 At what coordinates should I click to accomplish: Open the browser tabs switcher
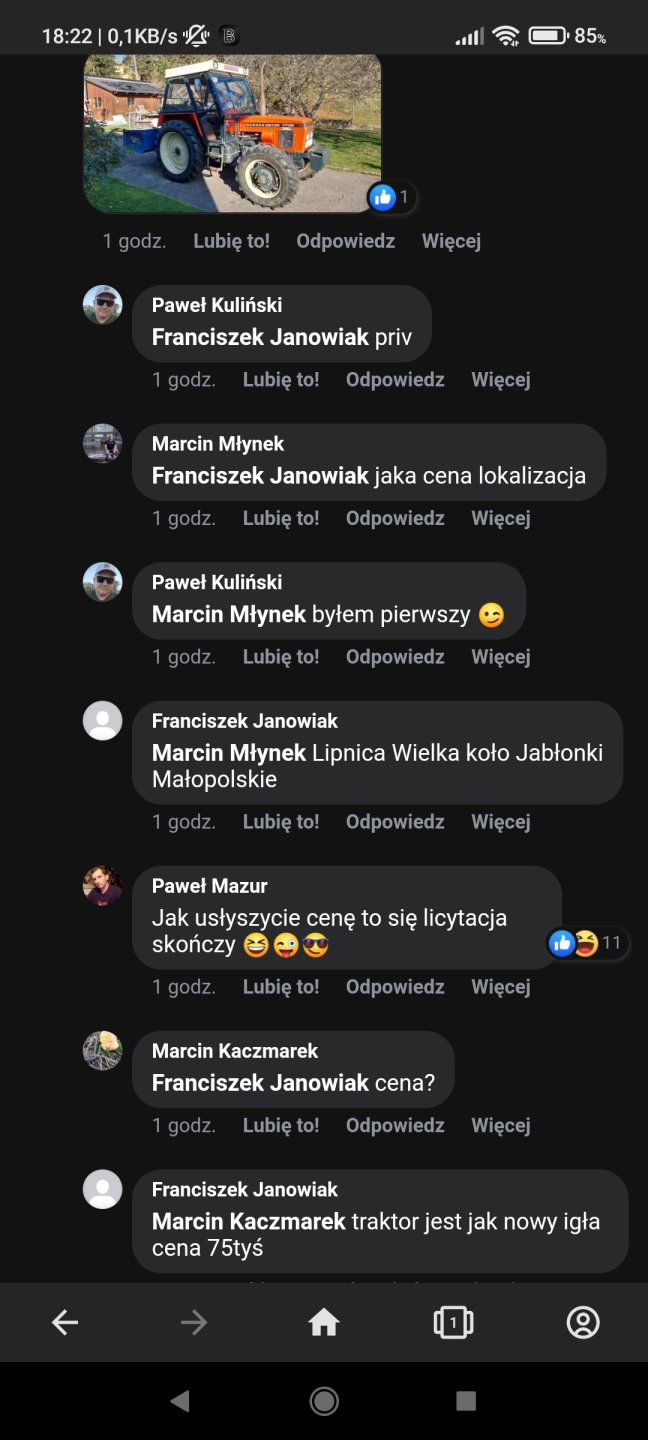coord(453,1323)
